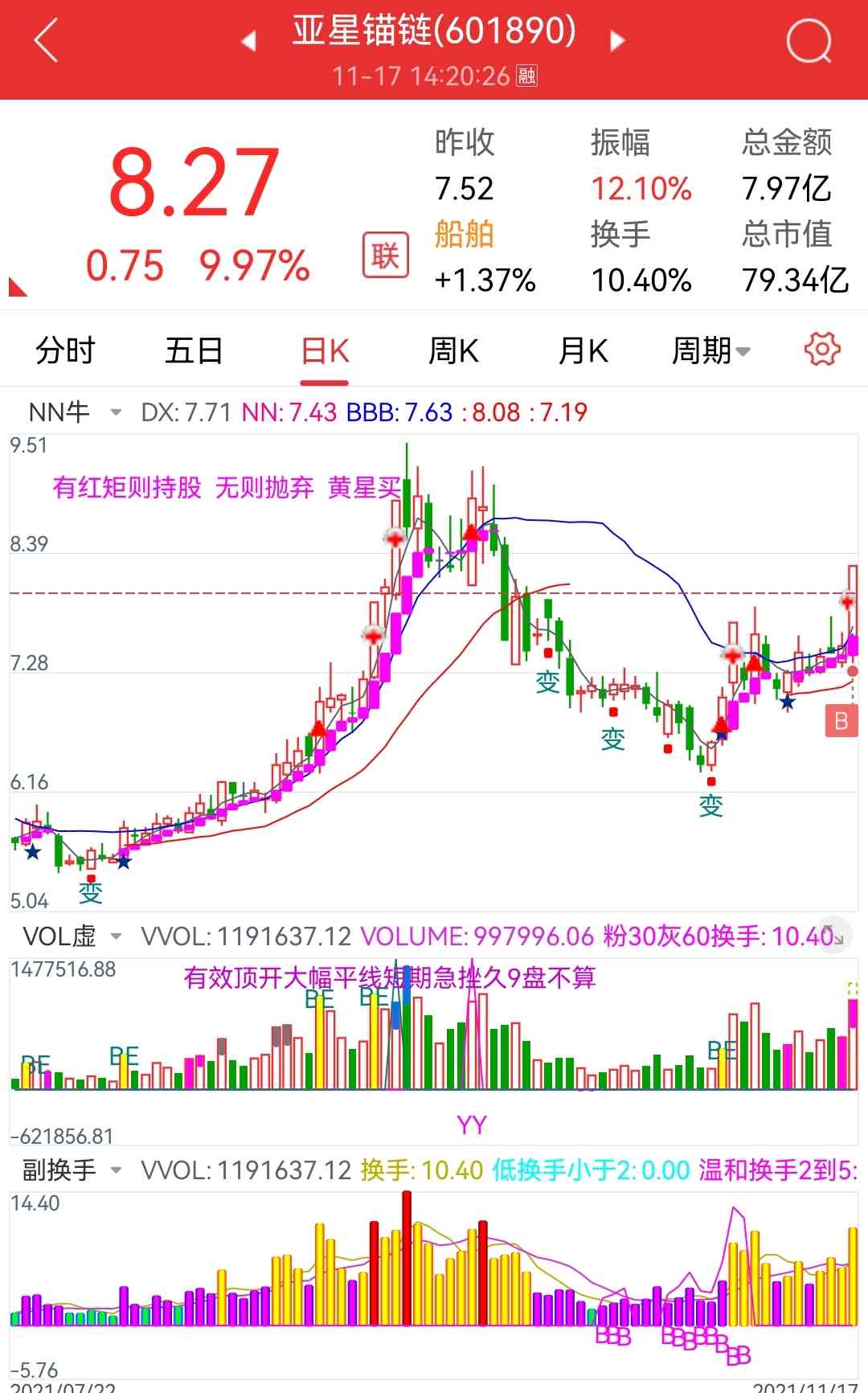Viewport: 868px width, 1393px height.
Task: Open chart settings gear
Action: [822, 350]
